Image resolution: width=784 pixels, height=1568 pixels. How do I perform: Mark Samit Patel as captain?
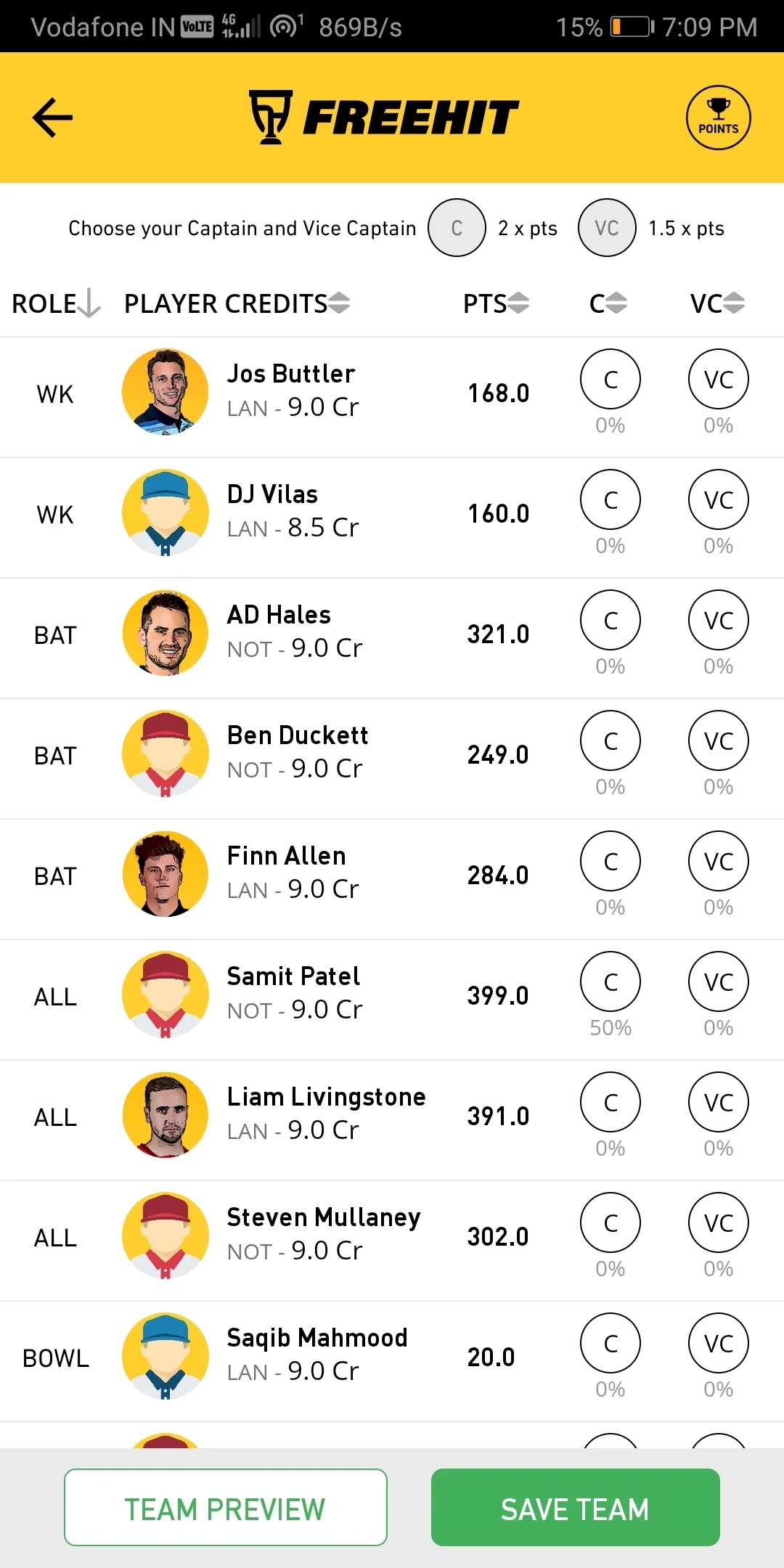[x=610, y=981]
